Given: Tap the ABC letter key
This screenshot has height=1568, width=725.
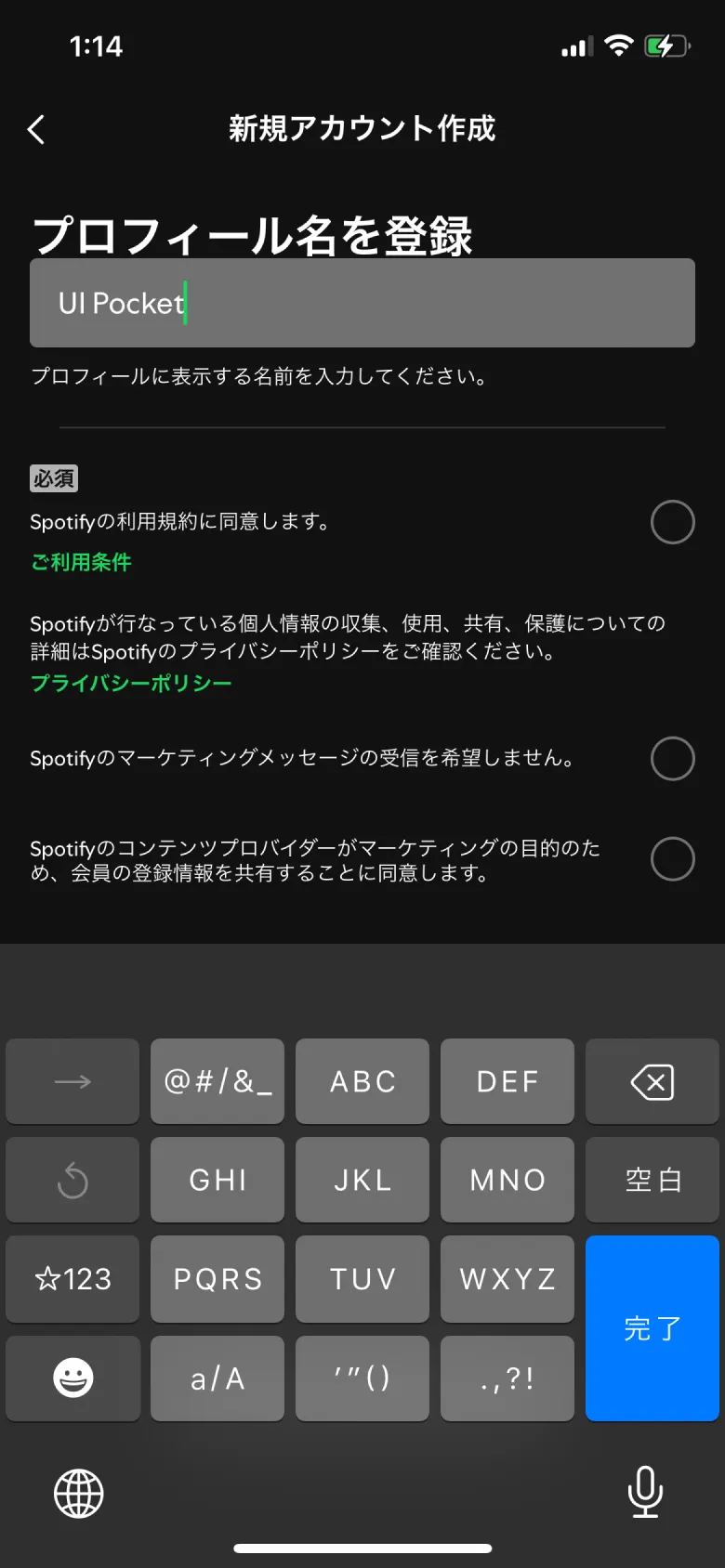Looking at the screenshot, I should [362, 1081].
